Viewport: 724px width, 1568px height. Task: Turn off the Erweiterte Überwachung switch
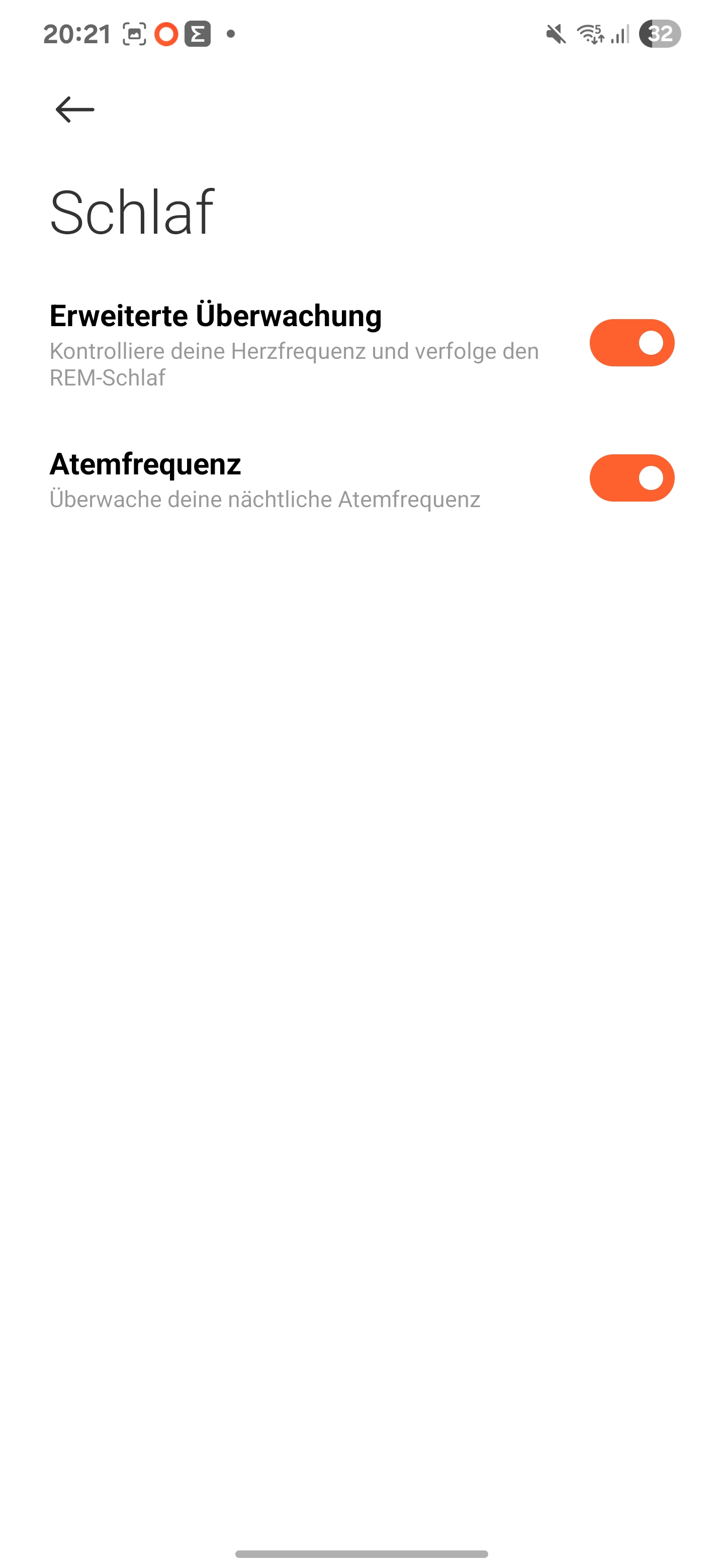[x=631, y=343]
